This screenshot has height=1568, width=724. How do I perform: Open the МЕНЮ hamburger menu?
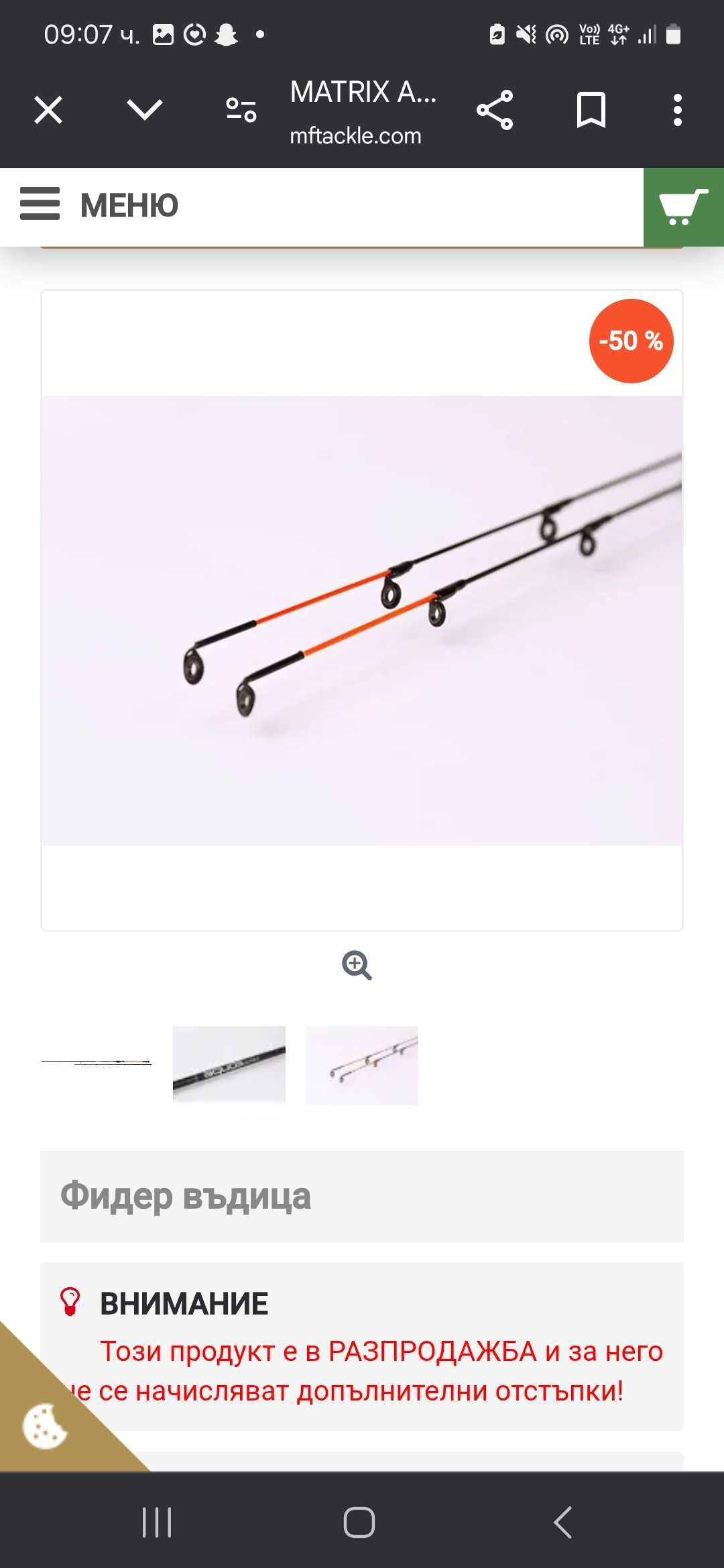tap(99, 205)
